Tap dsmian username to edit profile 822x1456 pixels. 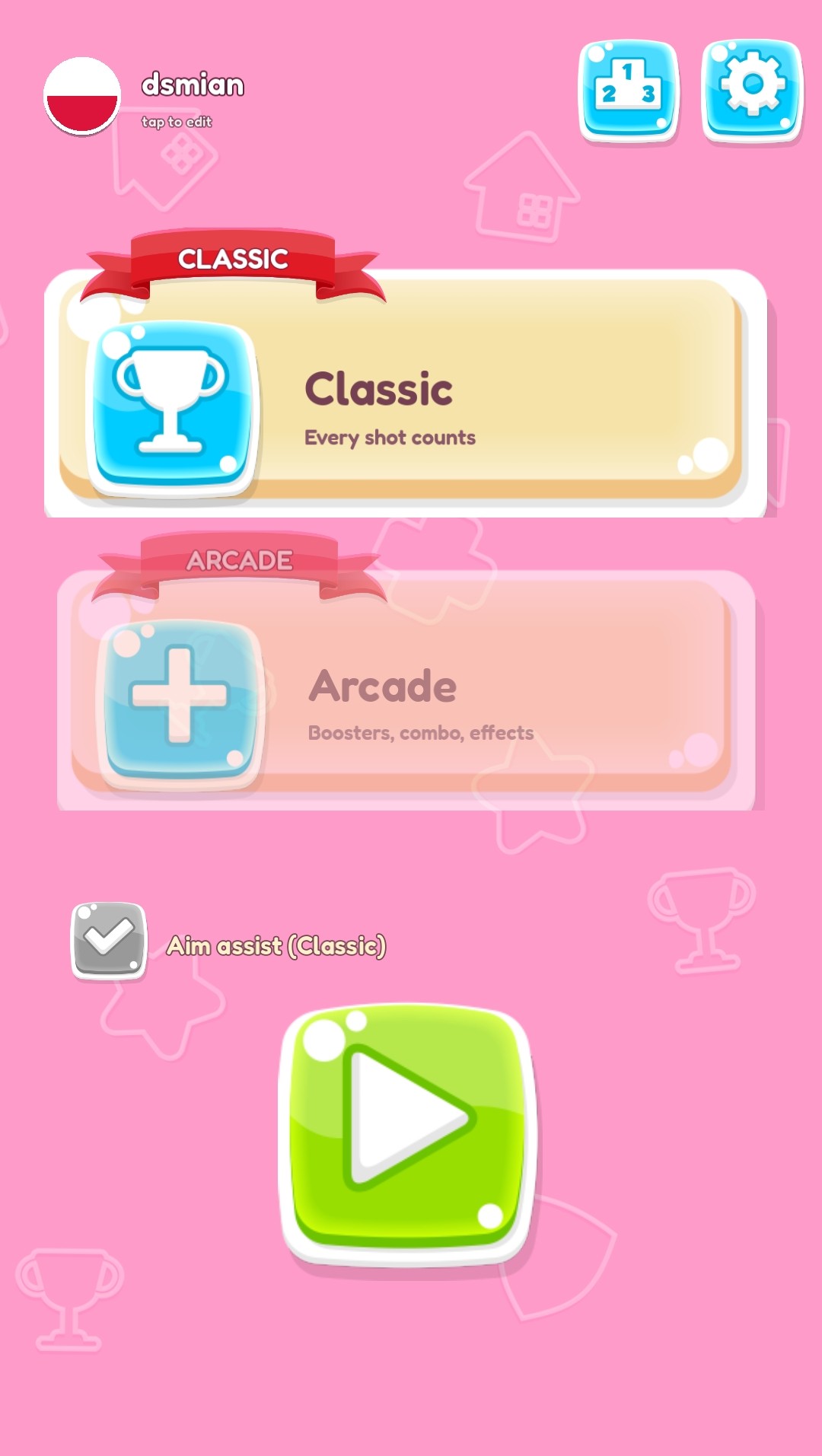click(193, 85)
